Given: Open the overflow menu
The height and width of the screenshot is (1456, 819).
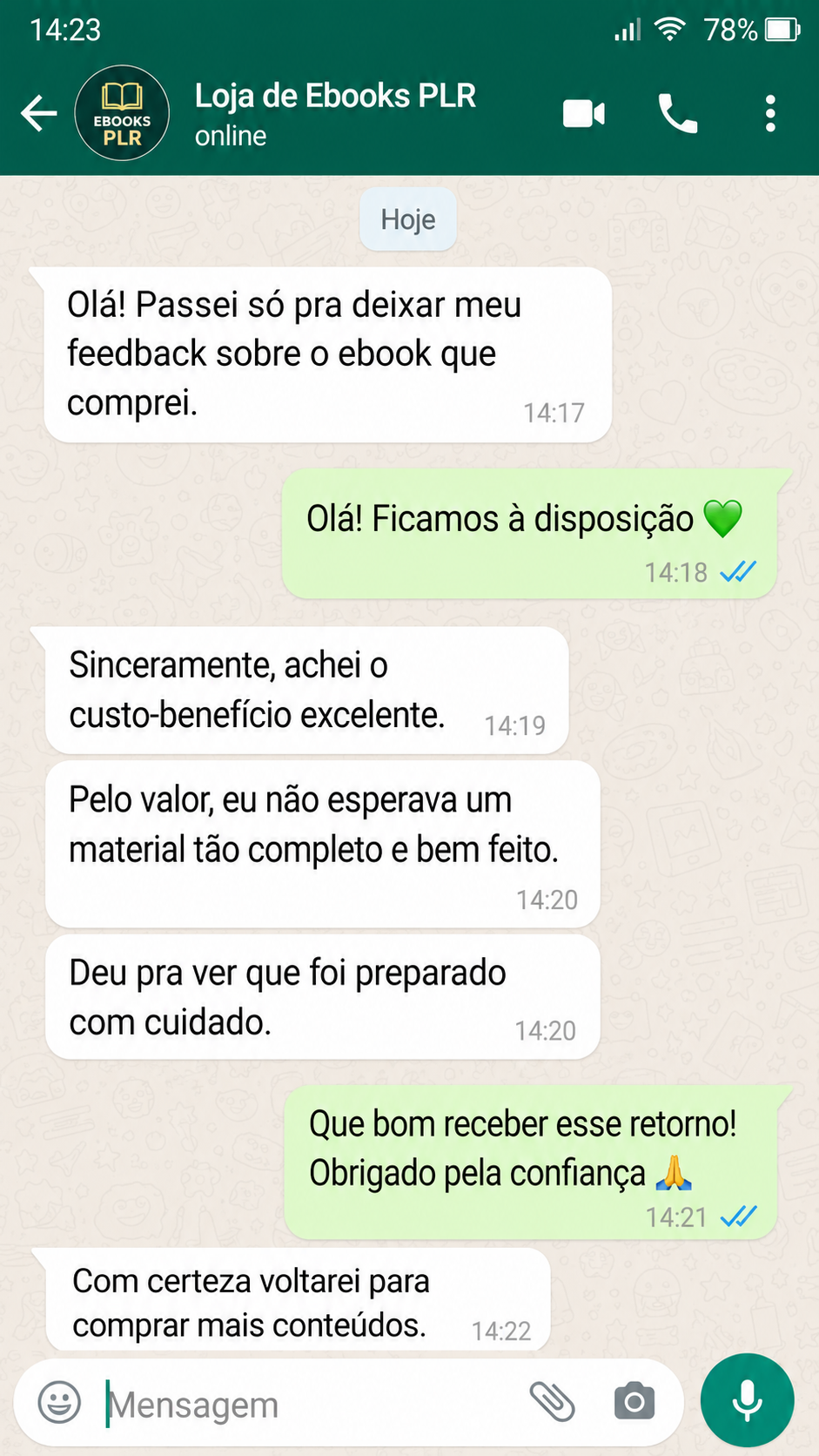Looking at the screenshot, I should [770, 114].
